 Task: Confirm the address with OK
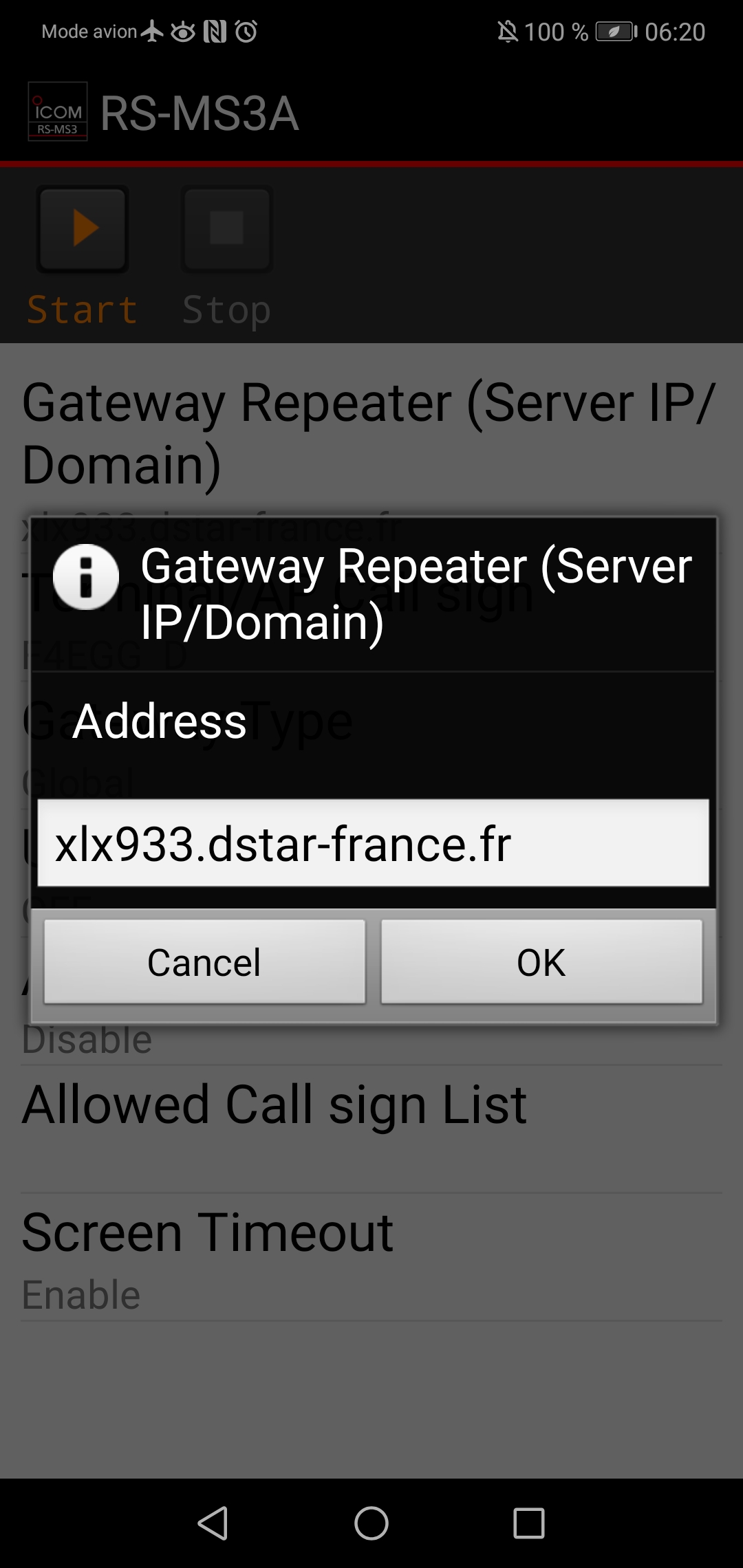pyautogui.click(x=541, y=961)
